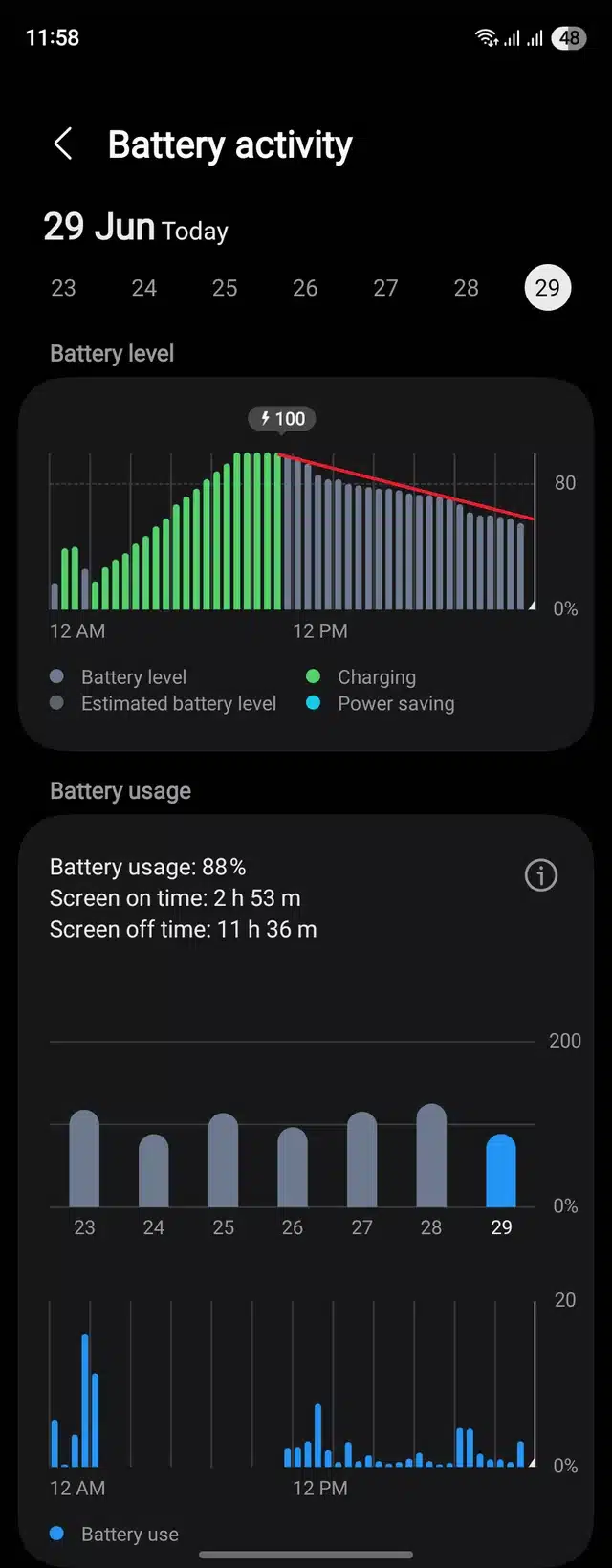View battery activity for date 28

(467, 288)
